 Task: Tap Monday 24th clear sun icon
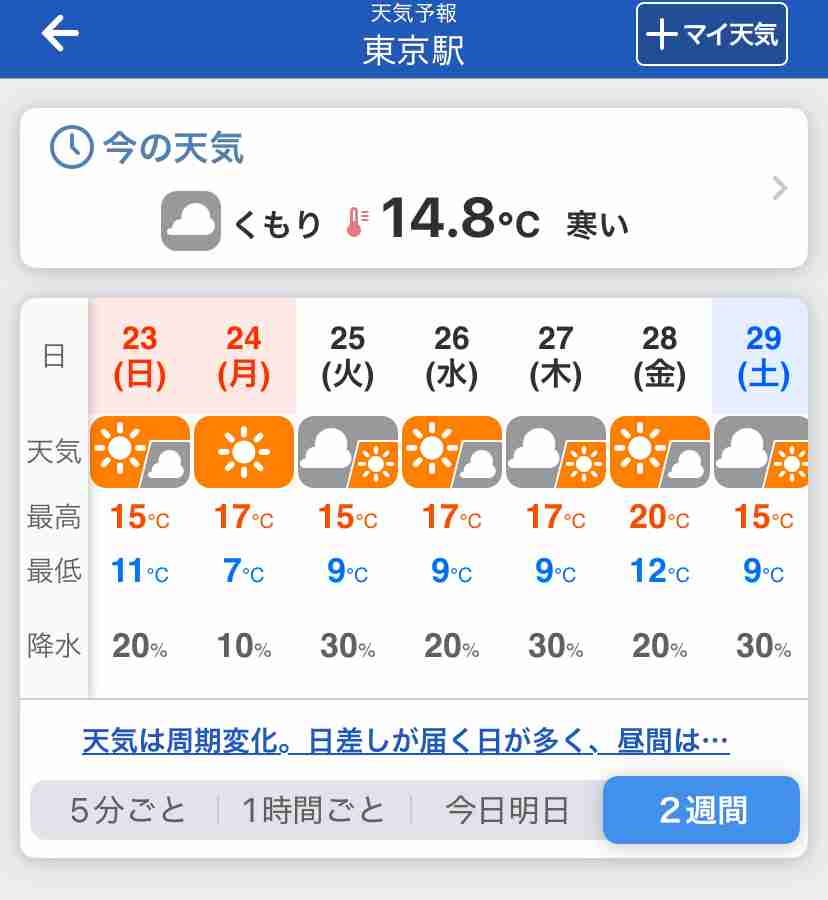(243, 452)
